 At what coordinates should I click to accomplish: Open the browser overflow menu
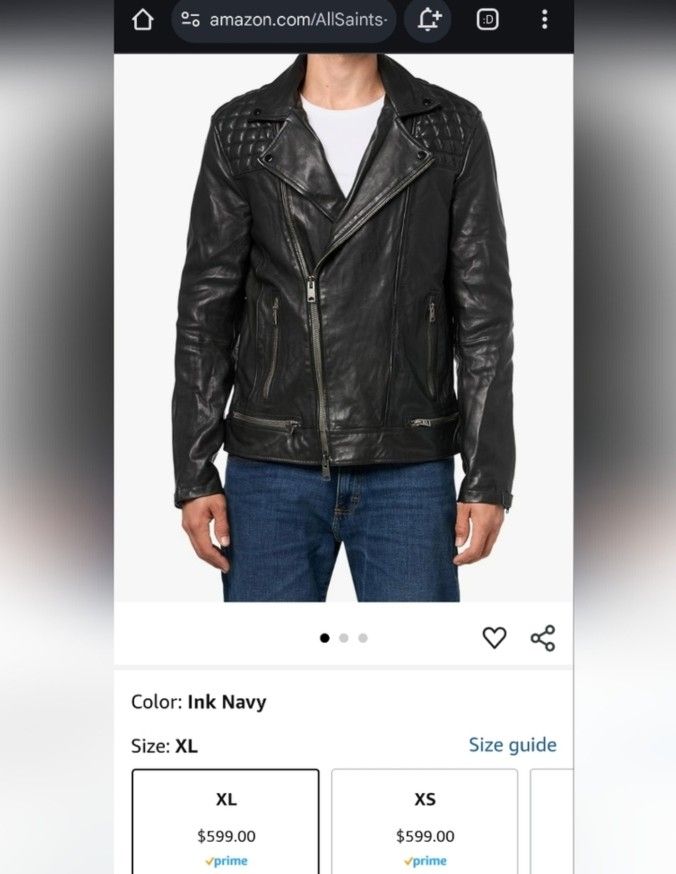544,19
